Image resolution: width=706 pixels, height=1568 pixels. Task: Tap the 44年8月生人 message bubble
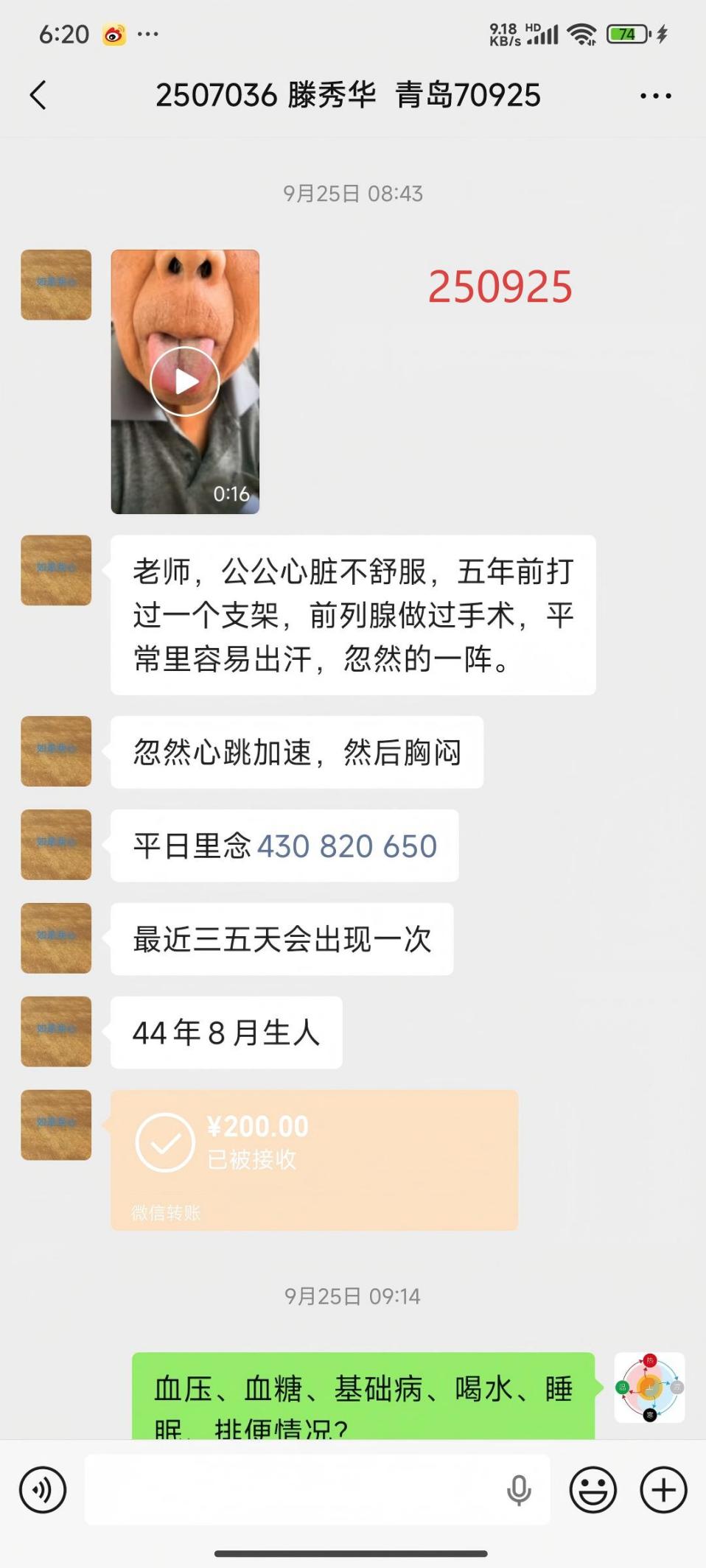[x=226, y=1032]
